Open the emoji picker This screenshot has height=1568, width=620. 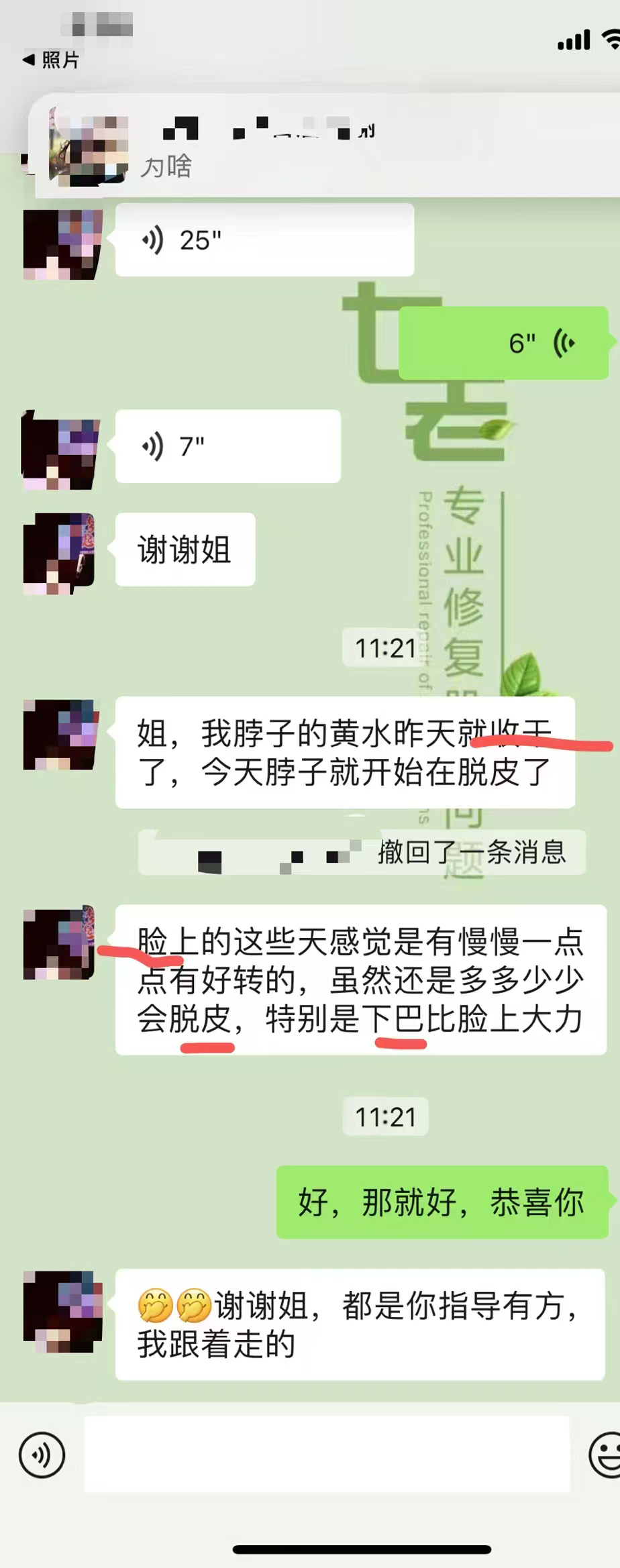(x=605, y=1455)
